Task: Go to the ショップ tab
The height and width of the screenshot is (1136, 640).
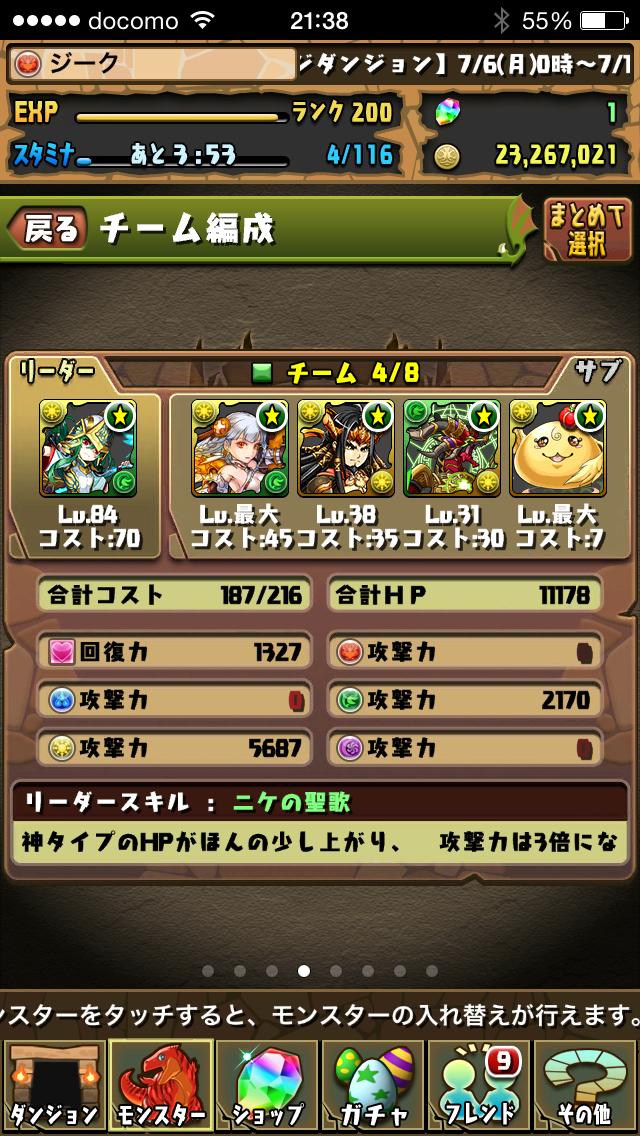Action: click(266, 1086)
